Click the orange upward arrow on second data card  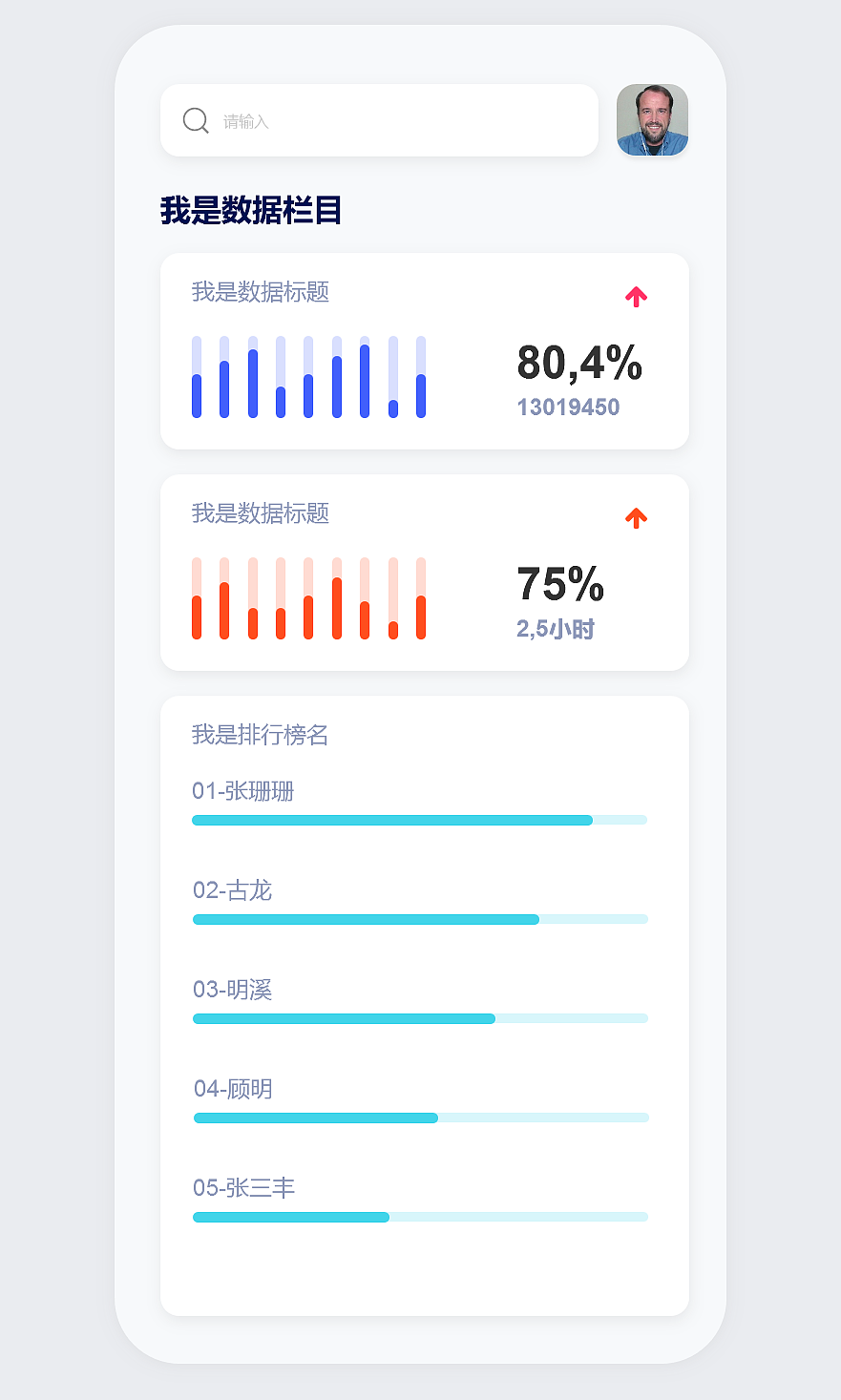click(635, 518)
